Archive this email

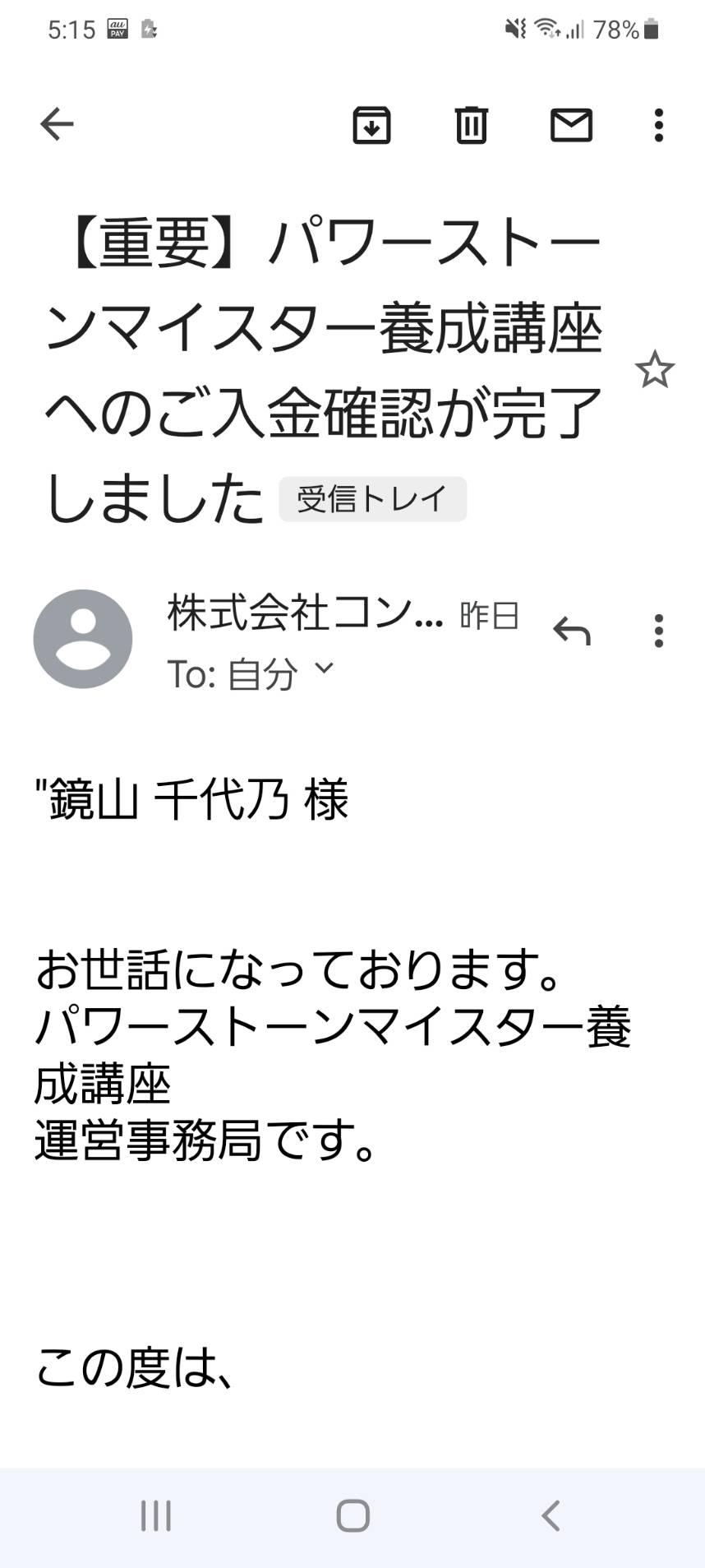pyautogui.click(x=371, y=125)
